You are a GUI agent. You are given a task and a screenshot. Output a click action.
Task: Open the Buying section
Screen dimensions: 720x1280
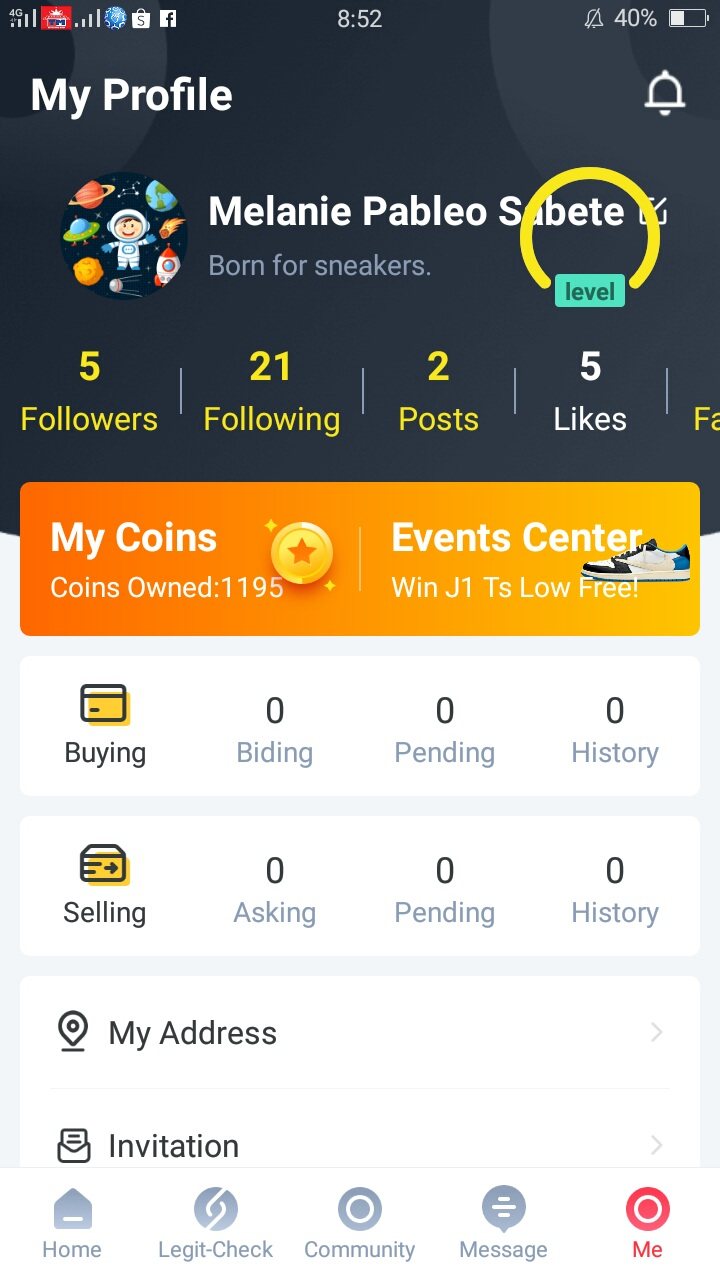(x=105, y=726)
